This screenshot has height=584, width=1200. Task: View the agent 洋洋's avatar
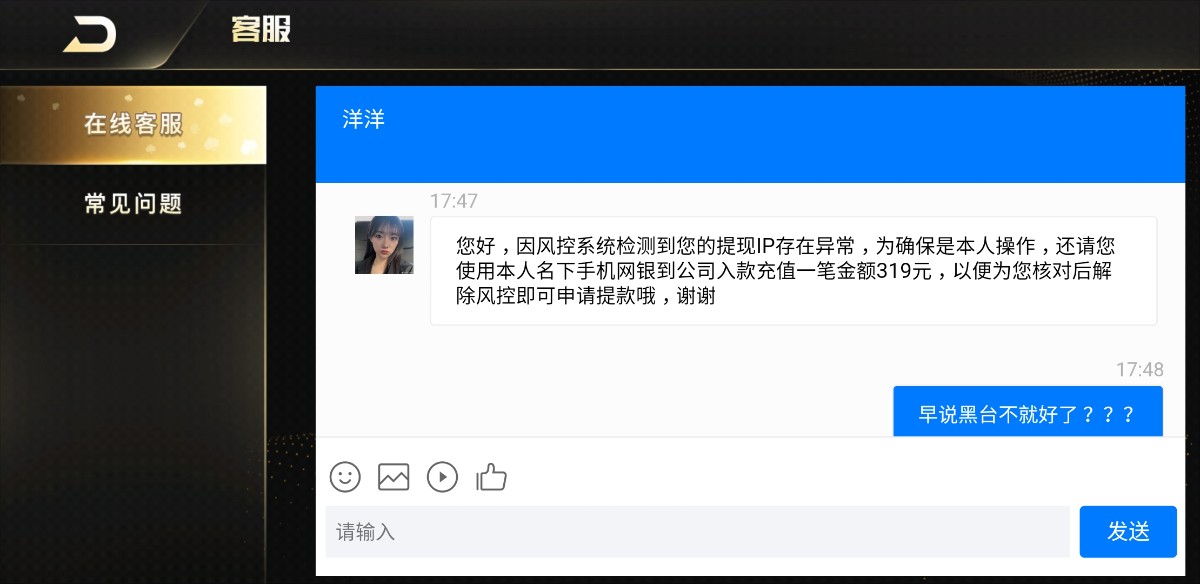(x=384, y=245)
